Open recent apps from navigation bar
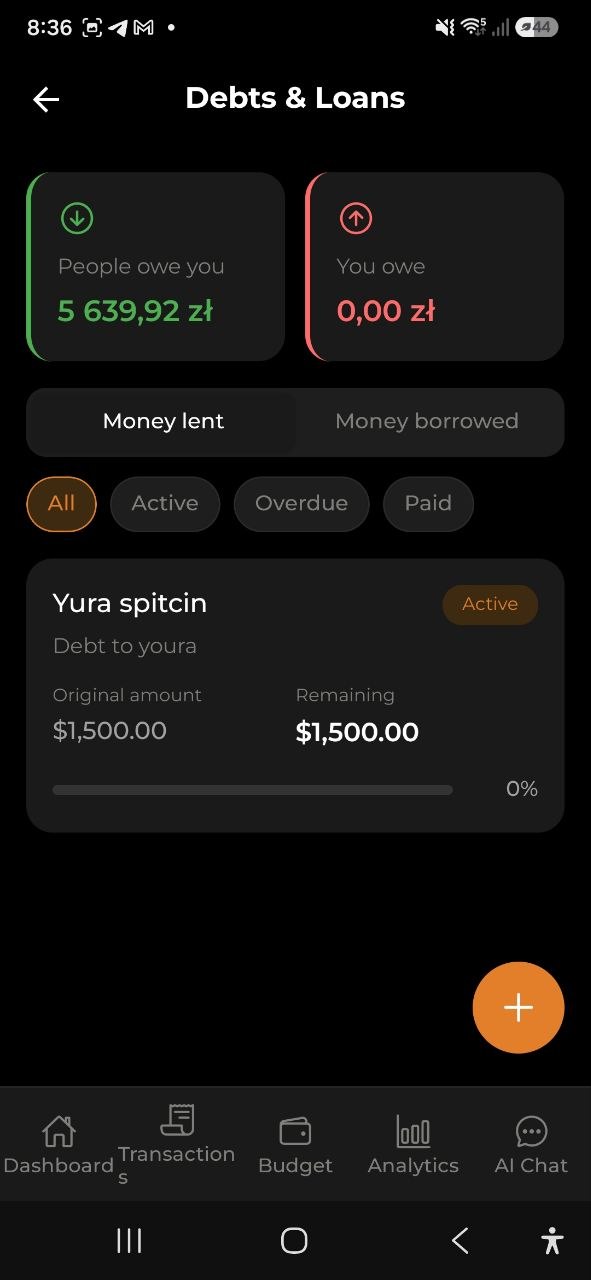 pos(129,1241)
